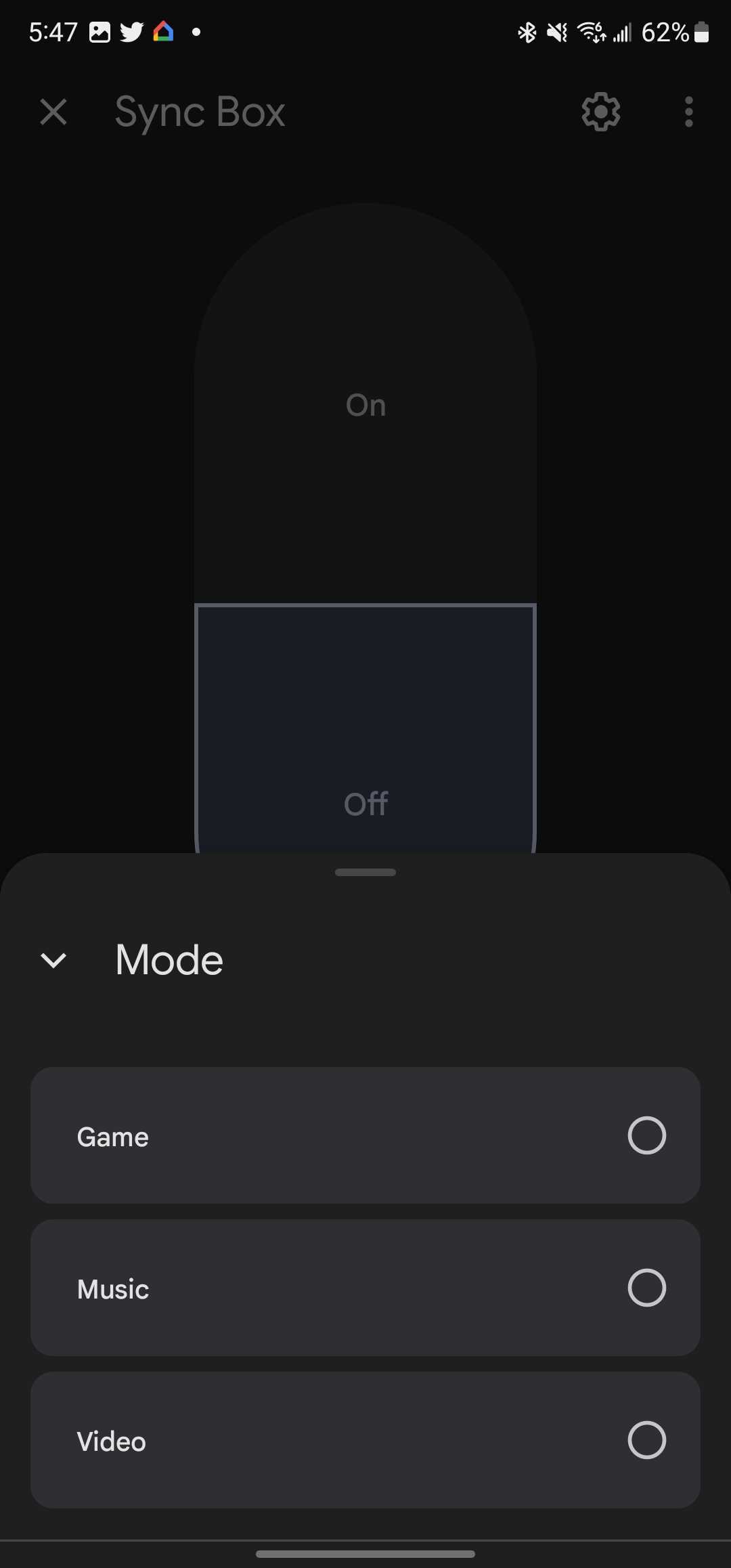Open the Sync Box settings gear
This screenshot has width=731, height=1568.
point(600,112)
